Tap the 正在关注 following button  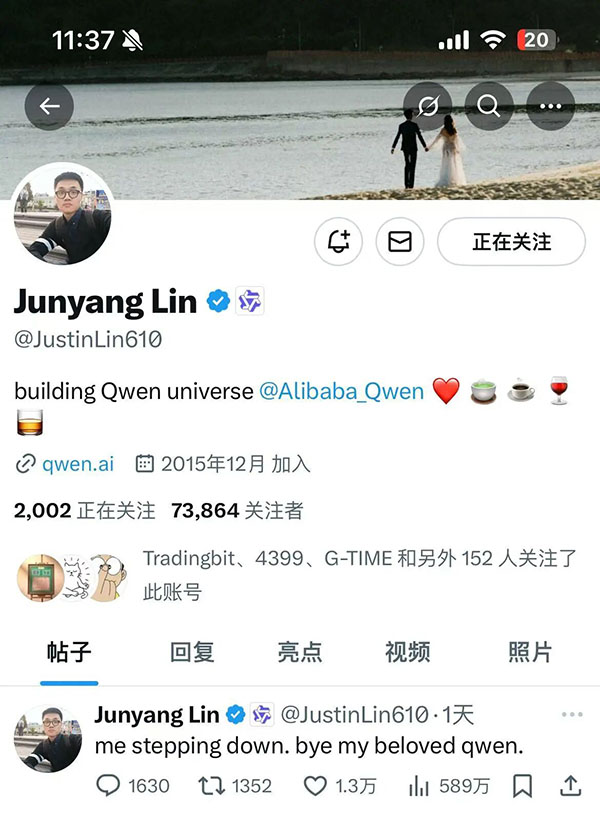coord(511,242)
